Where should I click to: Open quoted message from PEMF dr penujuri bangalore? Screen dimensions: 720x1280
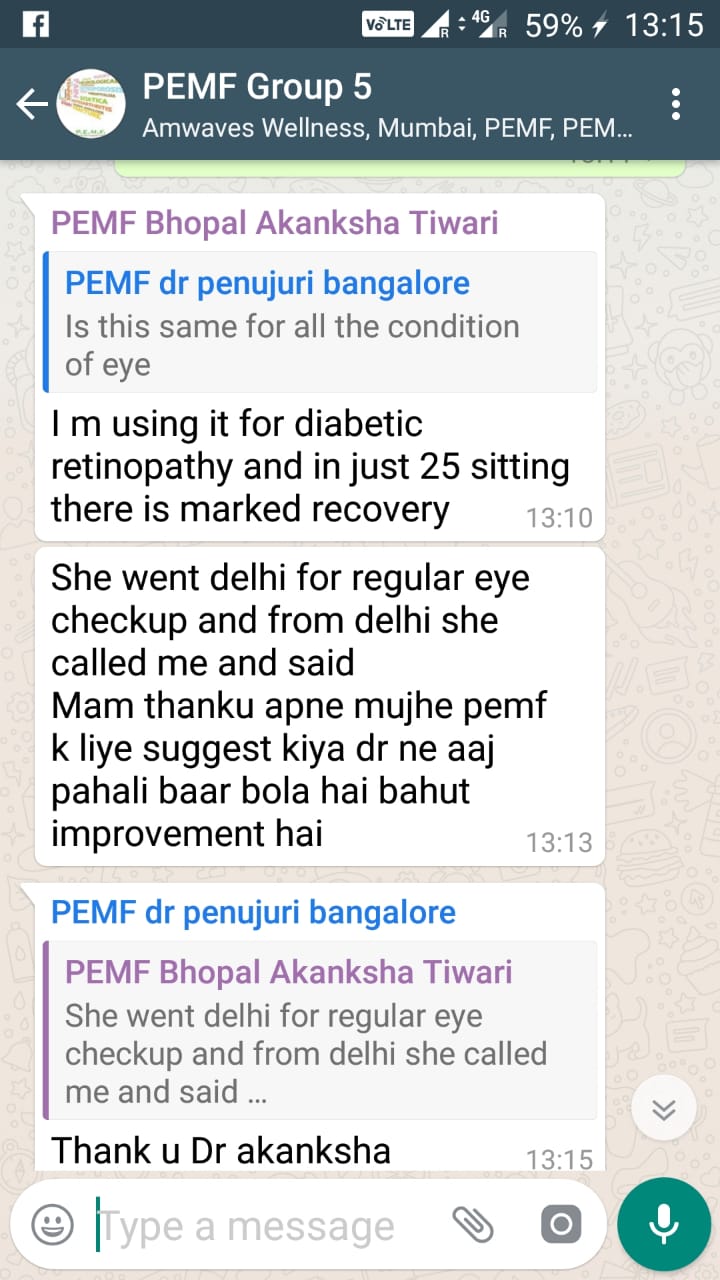320,322
